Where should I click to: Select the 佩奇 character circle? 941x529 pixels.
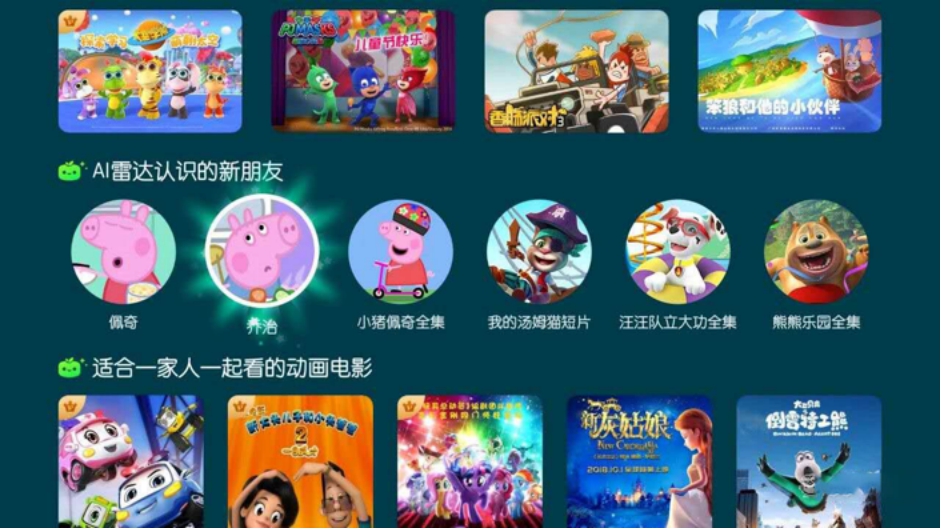[123, 252]
